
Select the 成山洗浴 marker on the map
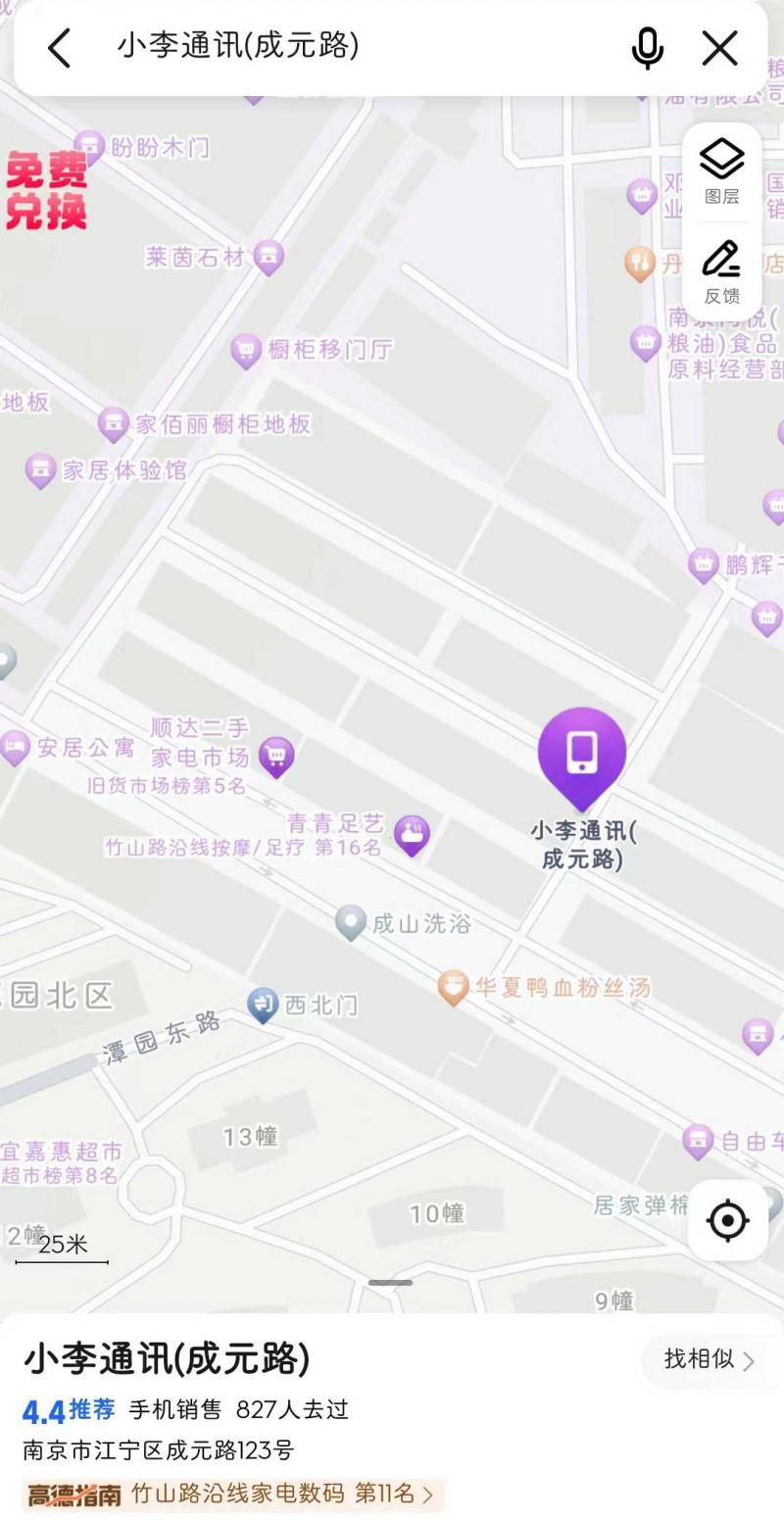coord(351,922)
